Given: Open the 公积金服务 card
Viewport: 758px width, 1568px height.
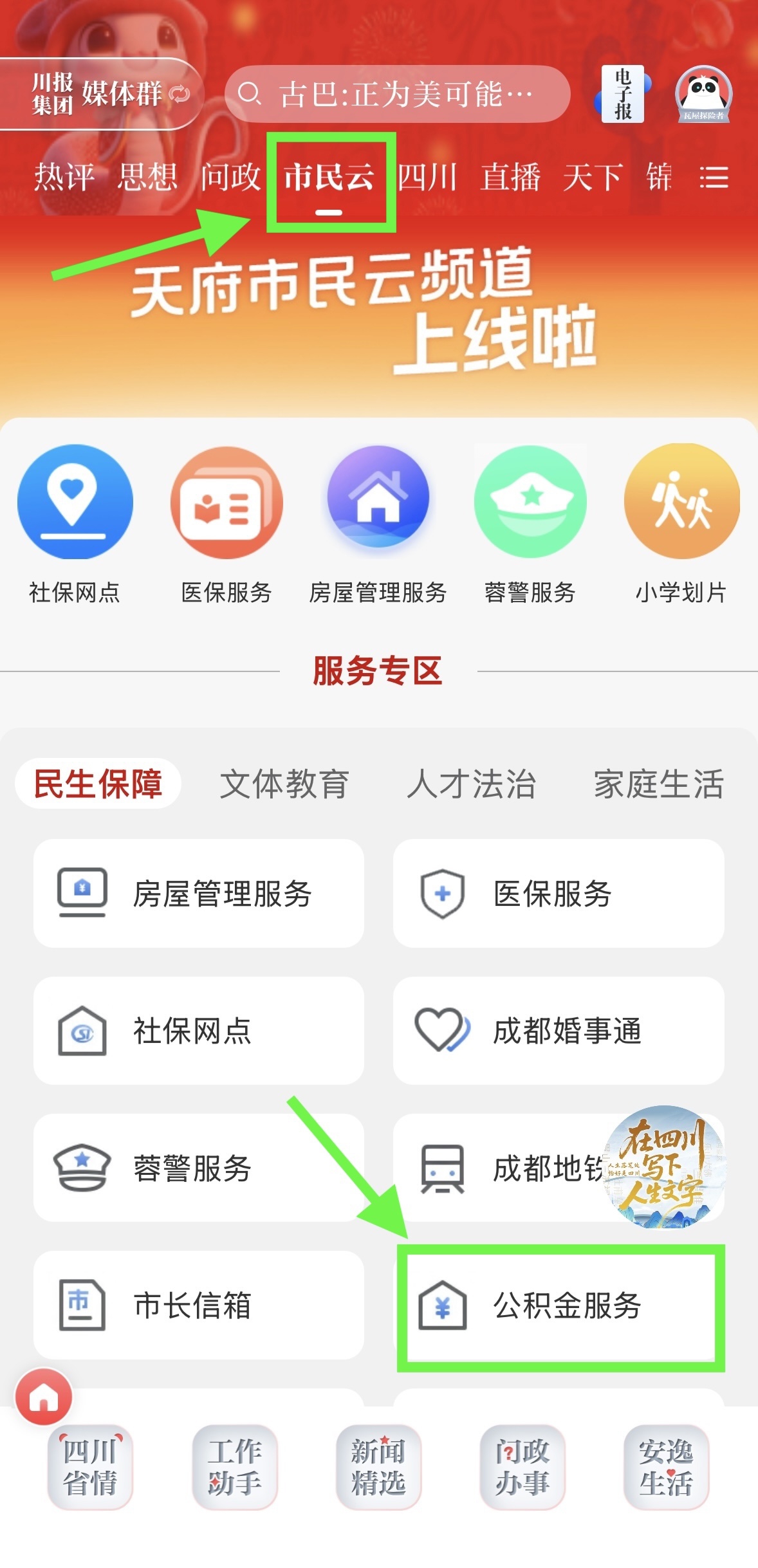Looking at the screenshot, I should 560,1306.
